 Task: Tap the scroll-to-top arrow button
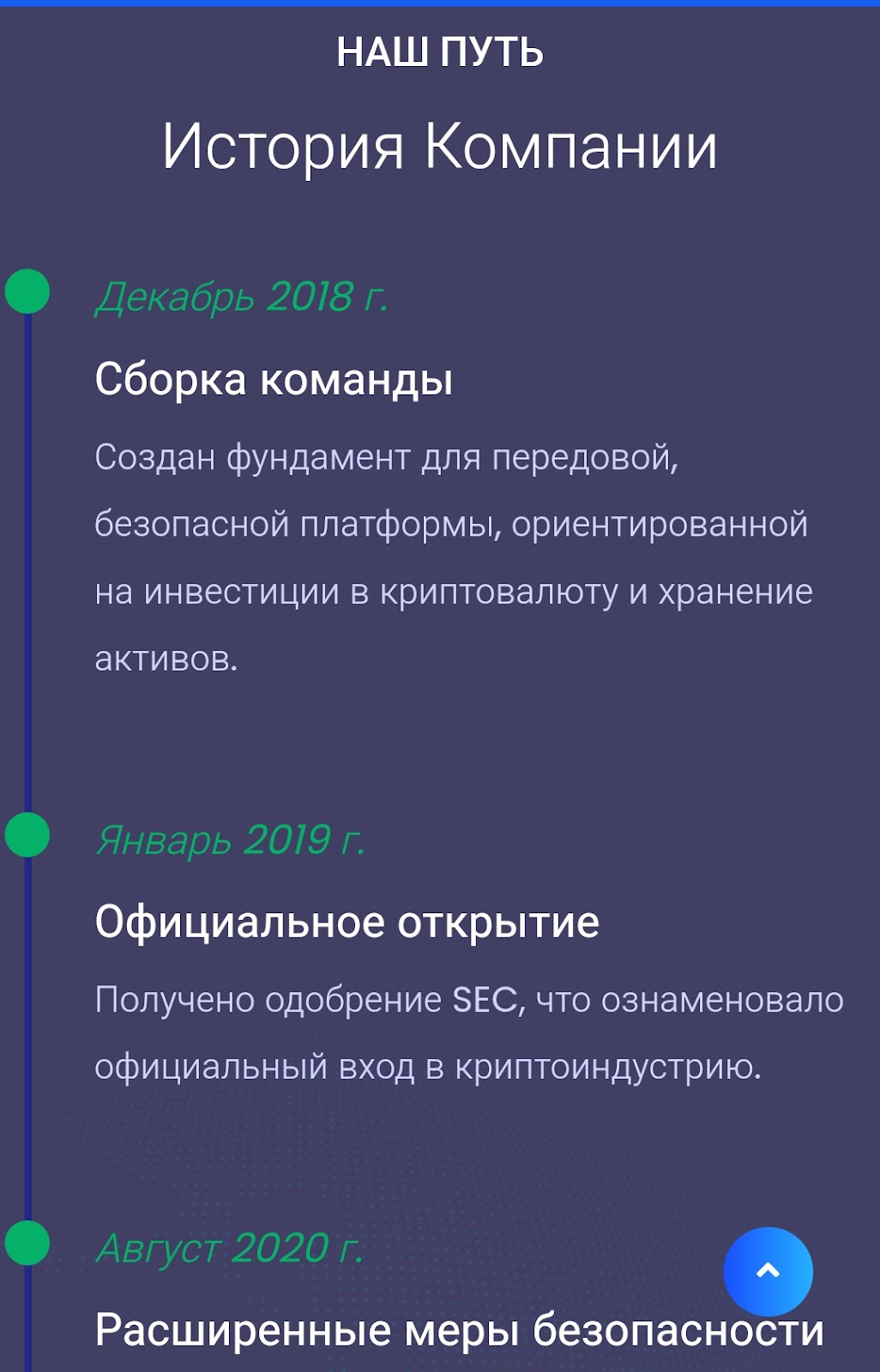[x=768, y=1272]
